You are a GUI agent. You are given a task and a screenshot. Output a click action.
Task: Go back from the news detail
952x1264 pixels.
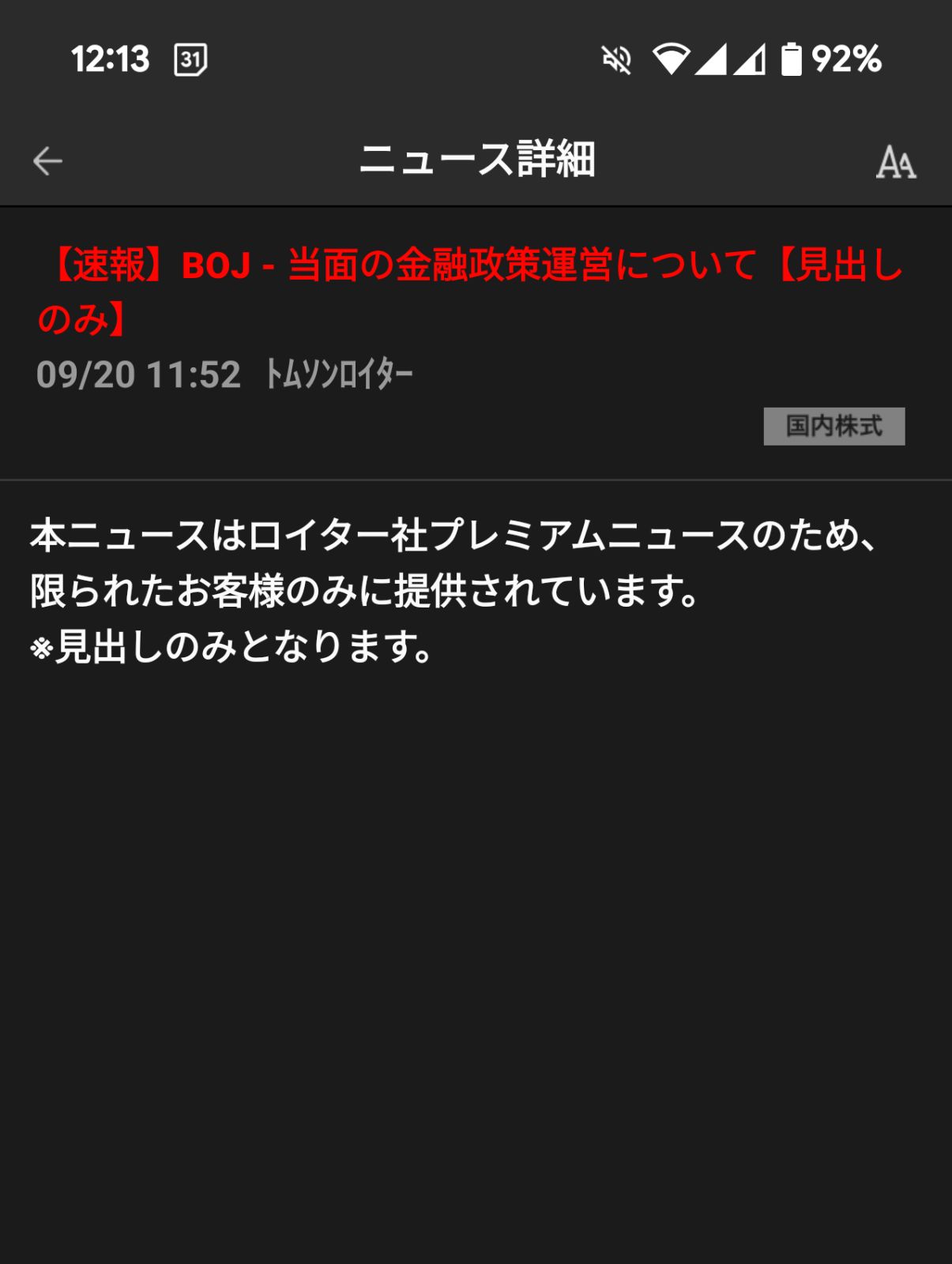(47, 161)
